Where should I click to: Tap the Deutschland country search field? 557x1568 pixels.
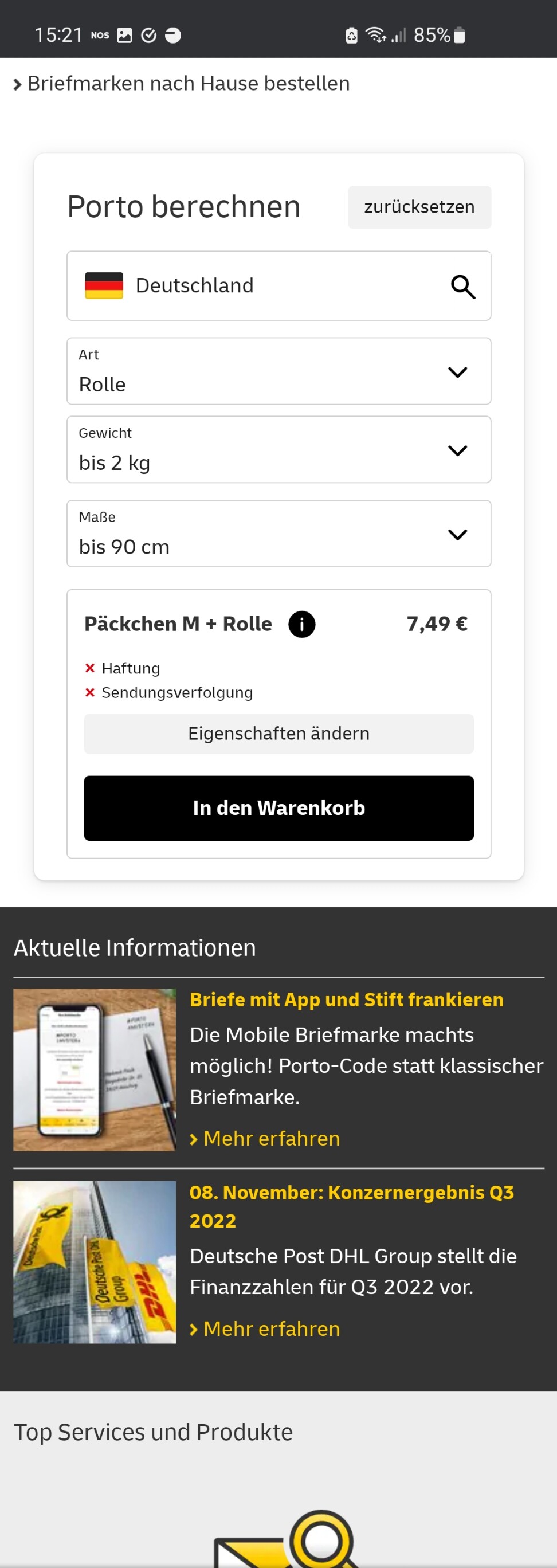pyautogui.click(x=278, y=285)
